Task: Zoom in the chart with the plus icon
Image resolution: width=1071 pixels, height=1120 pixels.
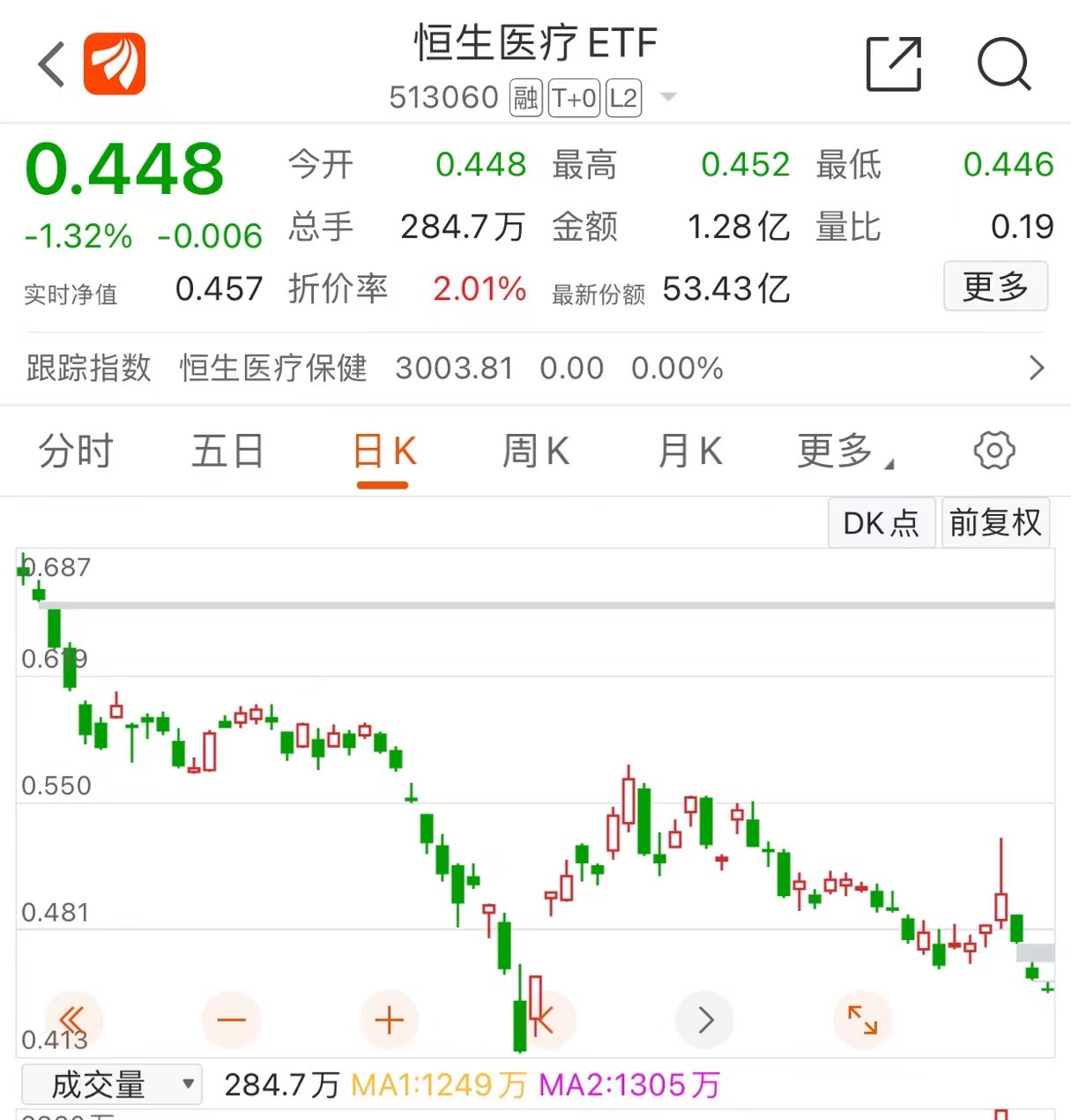Action: tap(389, 1019)
